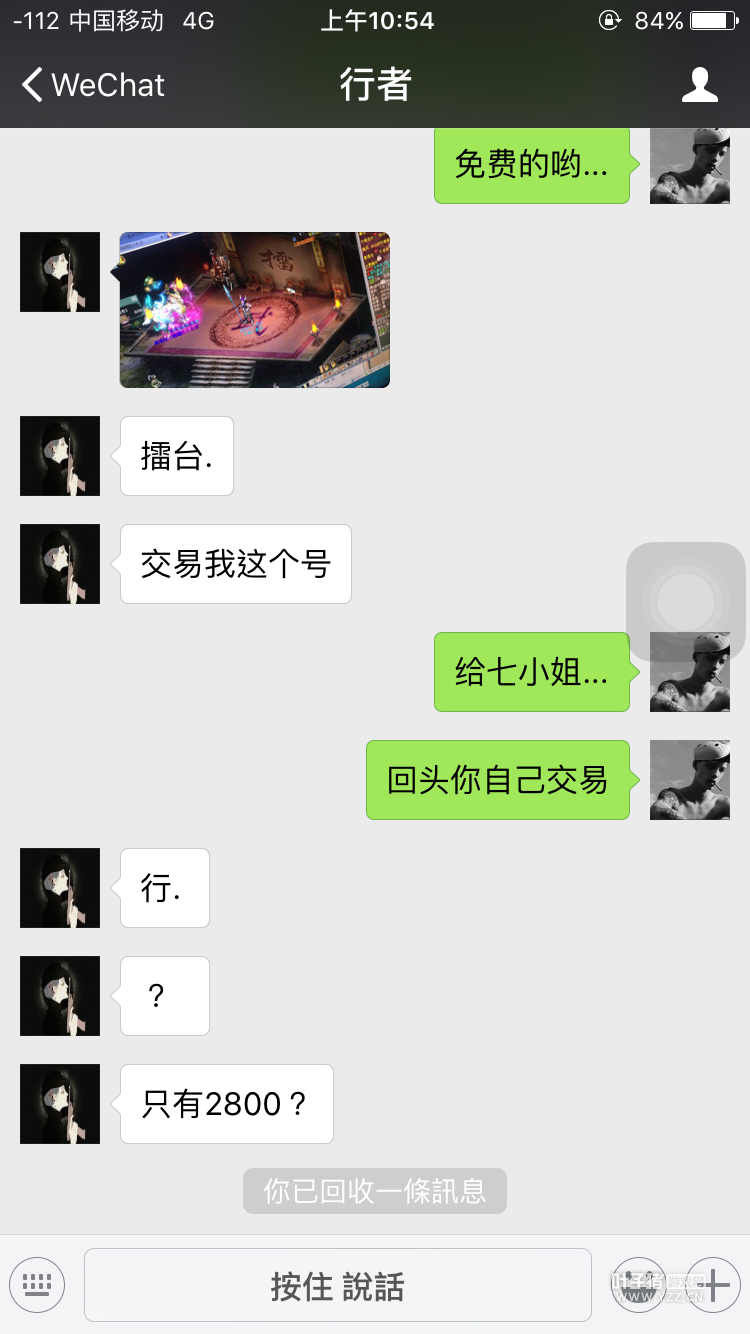Tap the AssistiveTouch floating button
The width and height of the screenshot is (750, 1334).
click(686, 602)
